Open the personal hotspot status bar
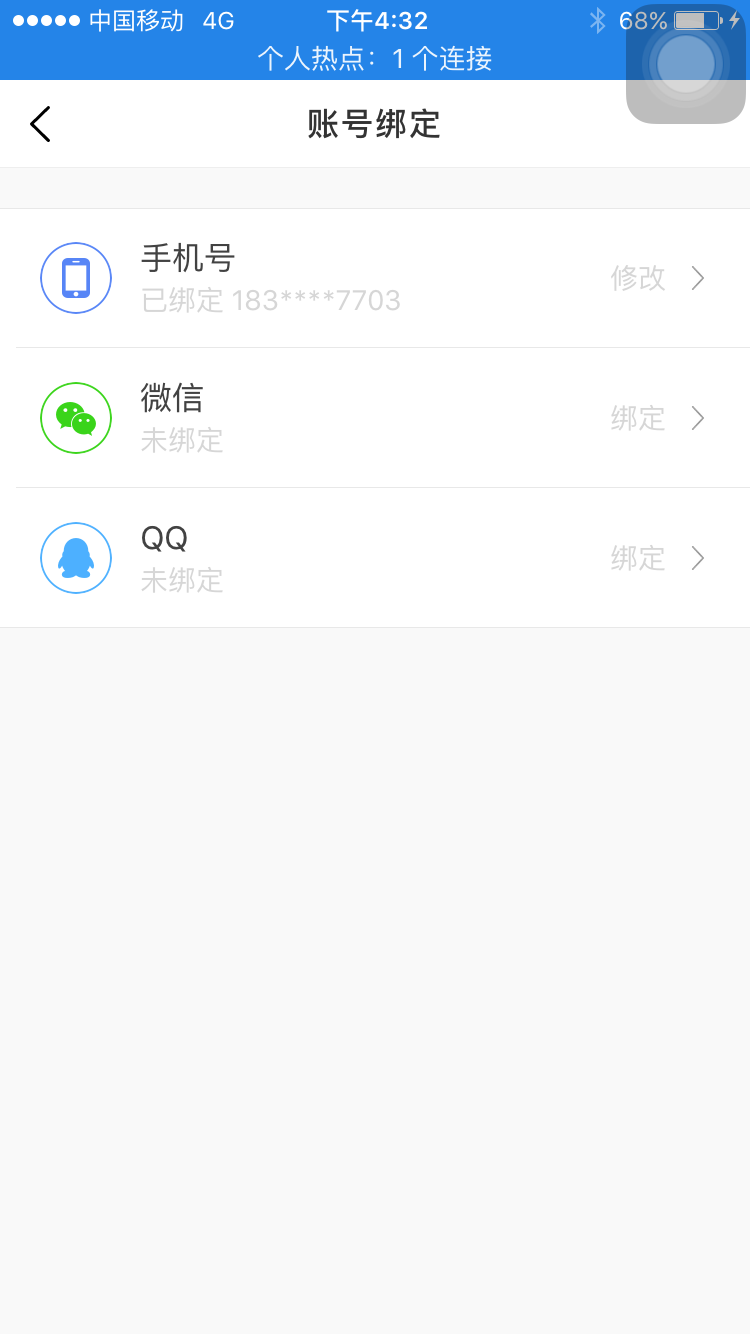 (375, 59)
